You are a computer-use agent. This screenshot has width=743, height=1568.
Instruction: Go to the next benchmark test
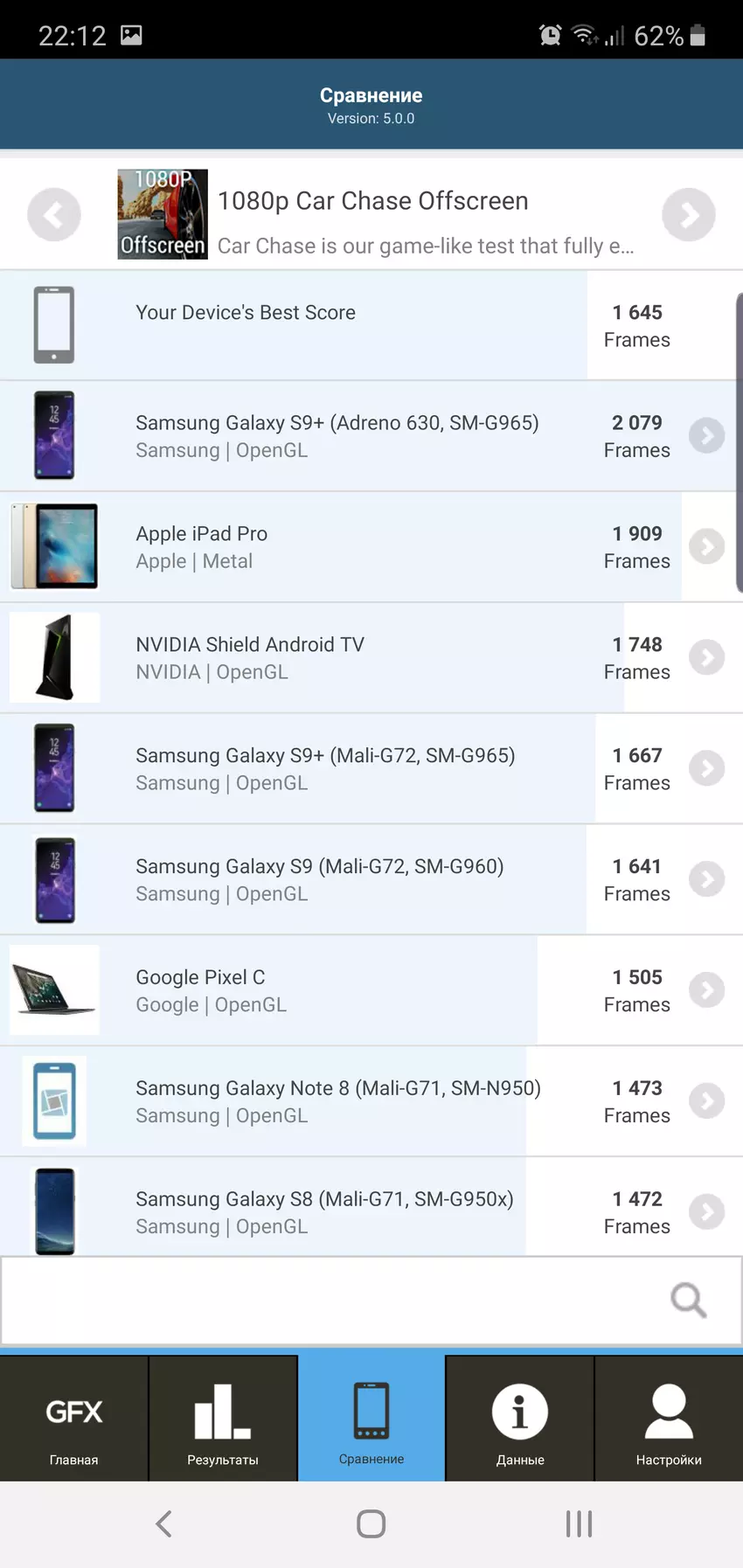688,215
